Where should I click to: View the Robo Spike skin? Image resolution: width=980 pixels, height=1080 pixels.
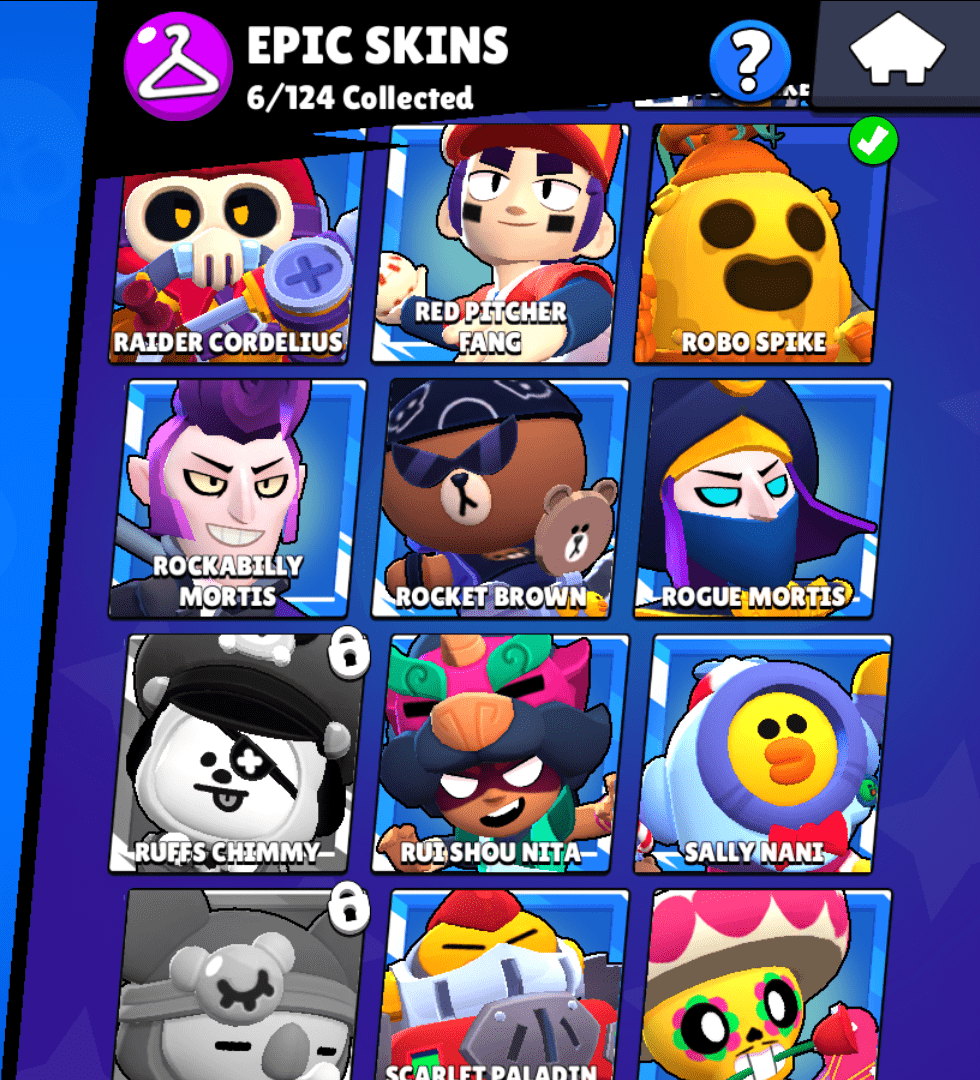758,245
